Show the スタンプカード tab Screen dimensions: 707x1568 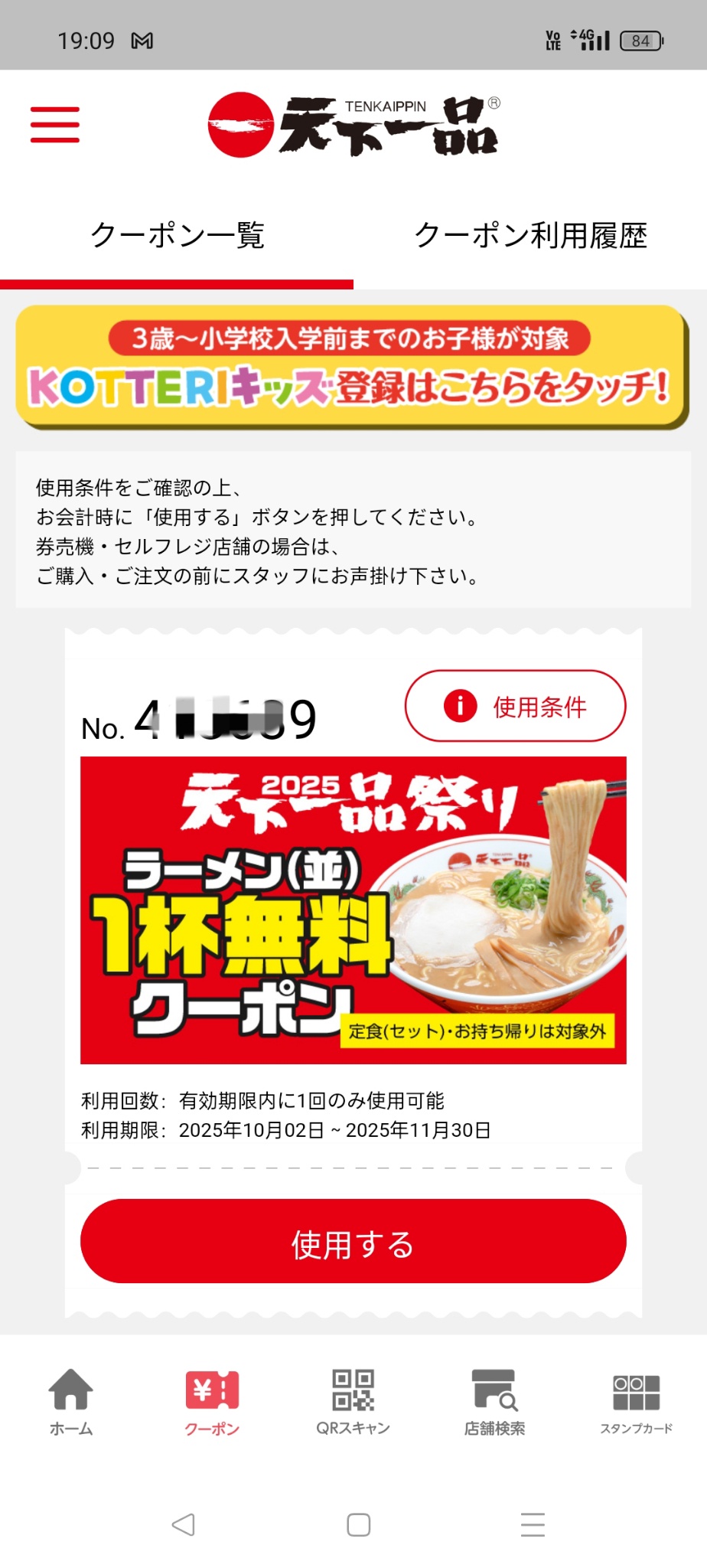636,1401
